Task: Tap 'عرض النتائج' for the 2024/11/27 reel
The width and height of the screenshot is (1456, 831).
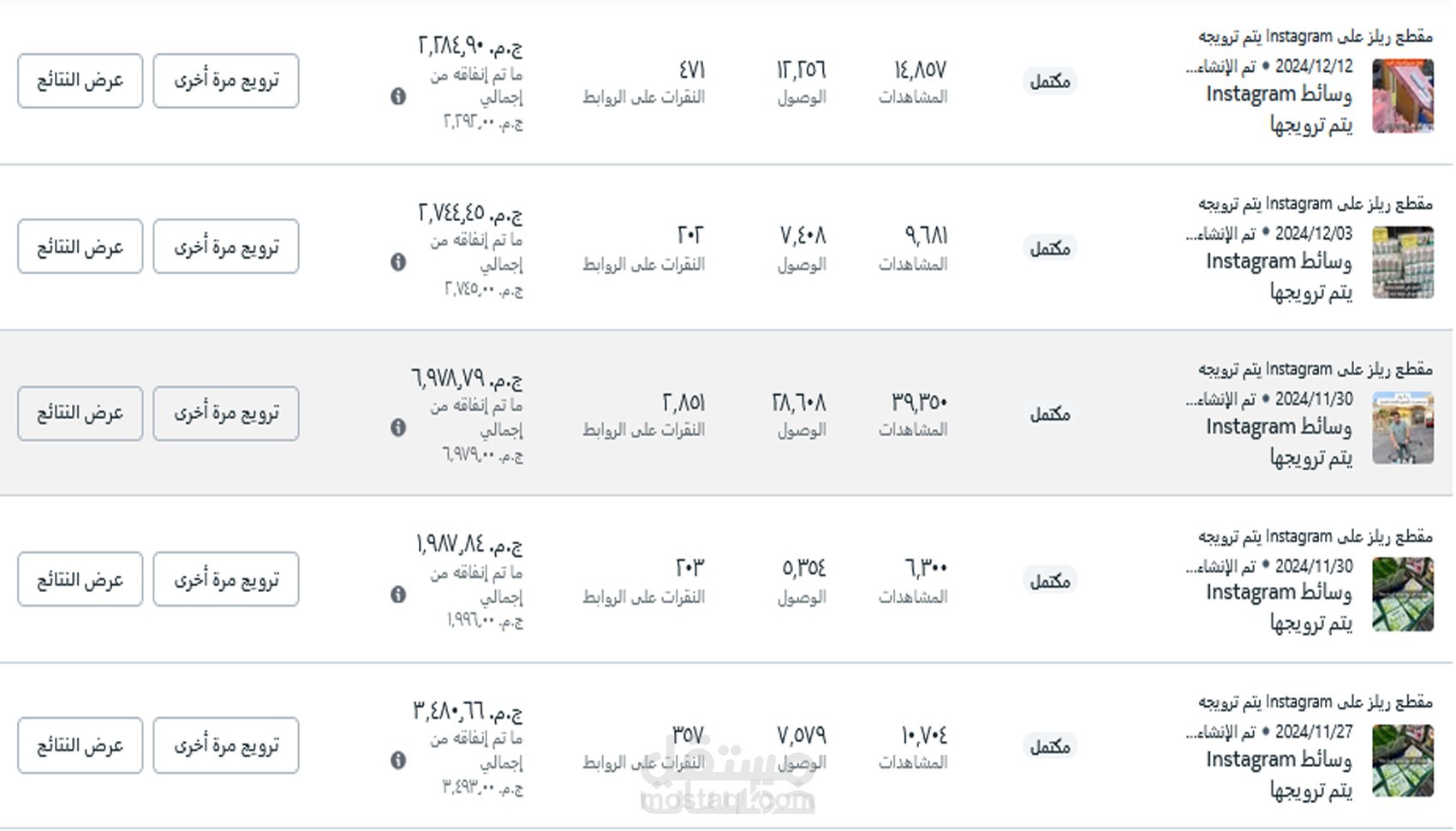Action: point(80,745)
